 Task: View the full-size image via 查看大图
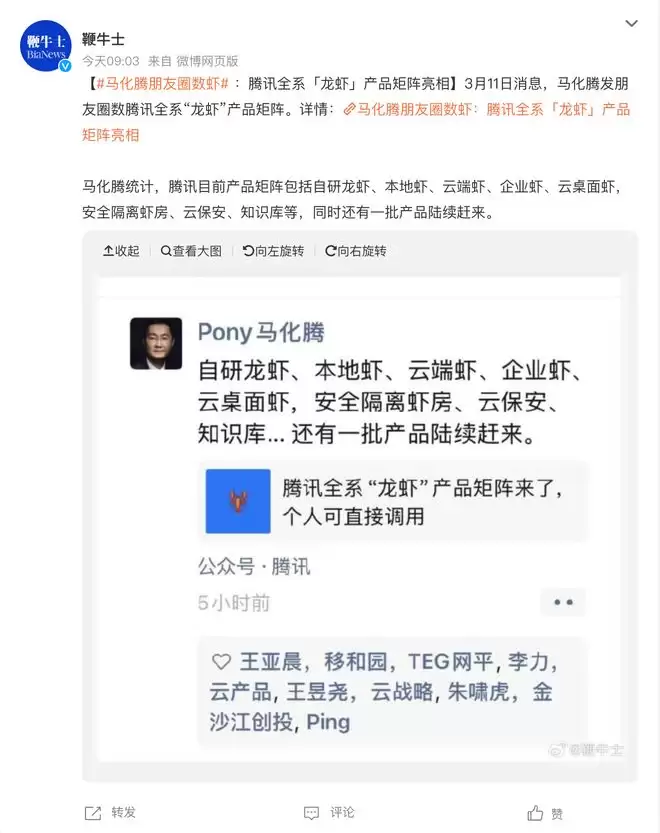click(191, 251)
